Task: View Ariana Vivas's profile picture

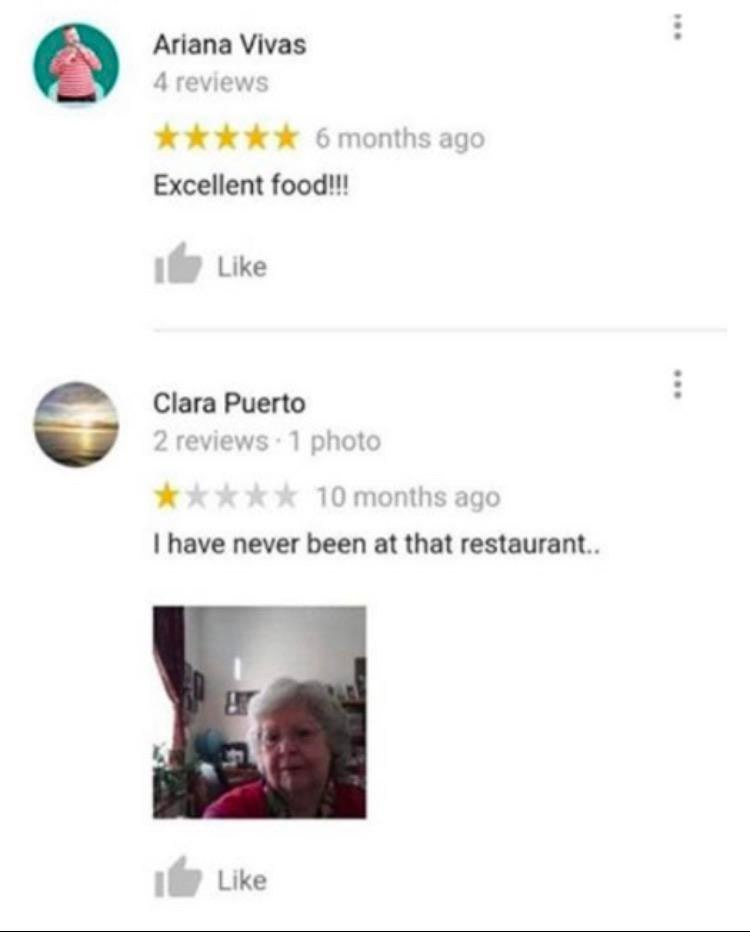Action: coord(76,62)
